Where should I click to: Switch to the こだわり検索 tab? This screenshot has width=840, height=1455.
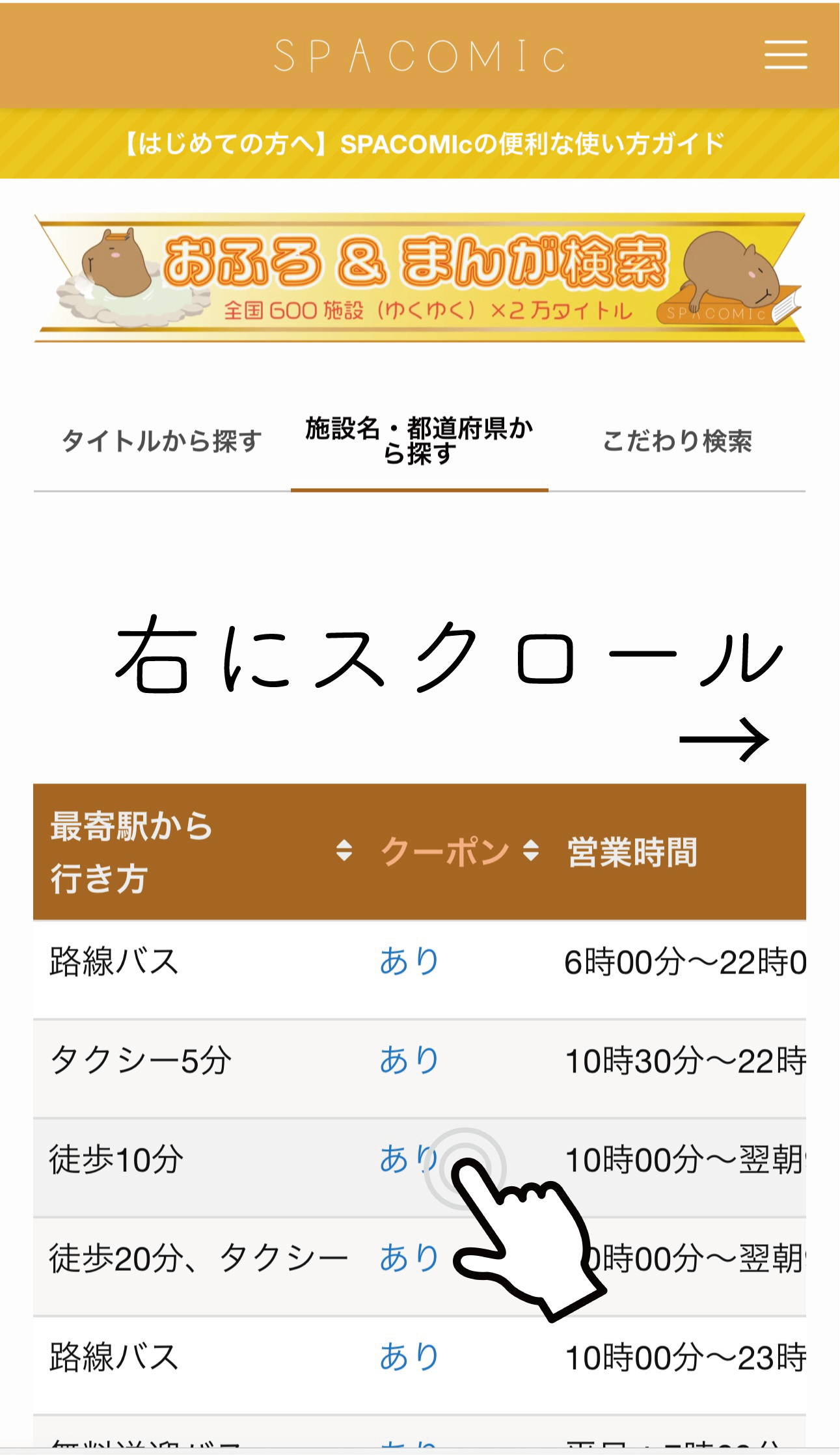click(x=677, y=441)
